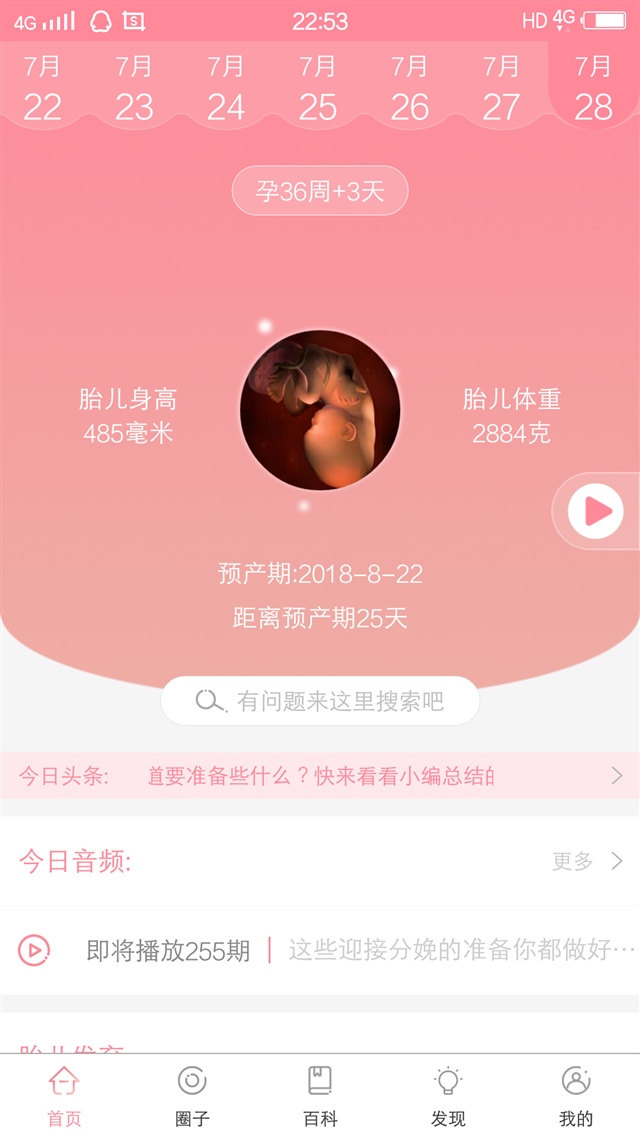
Task: Select July 28 in the date strip
Action: coord(594,88)
